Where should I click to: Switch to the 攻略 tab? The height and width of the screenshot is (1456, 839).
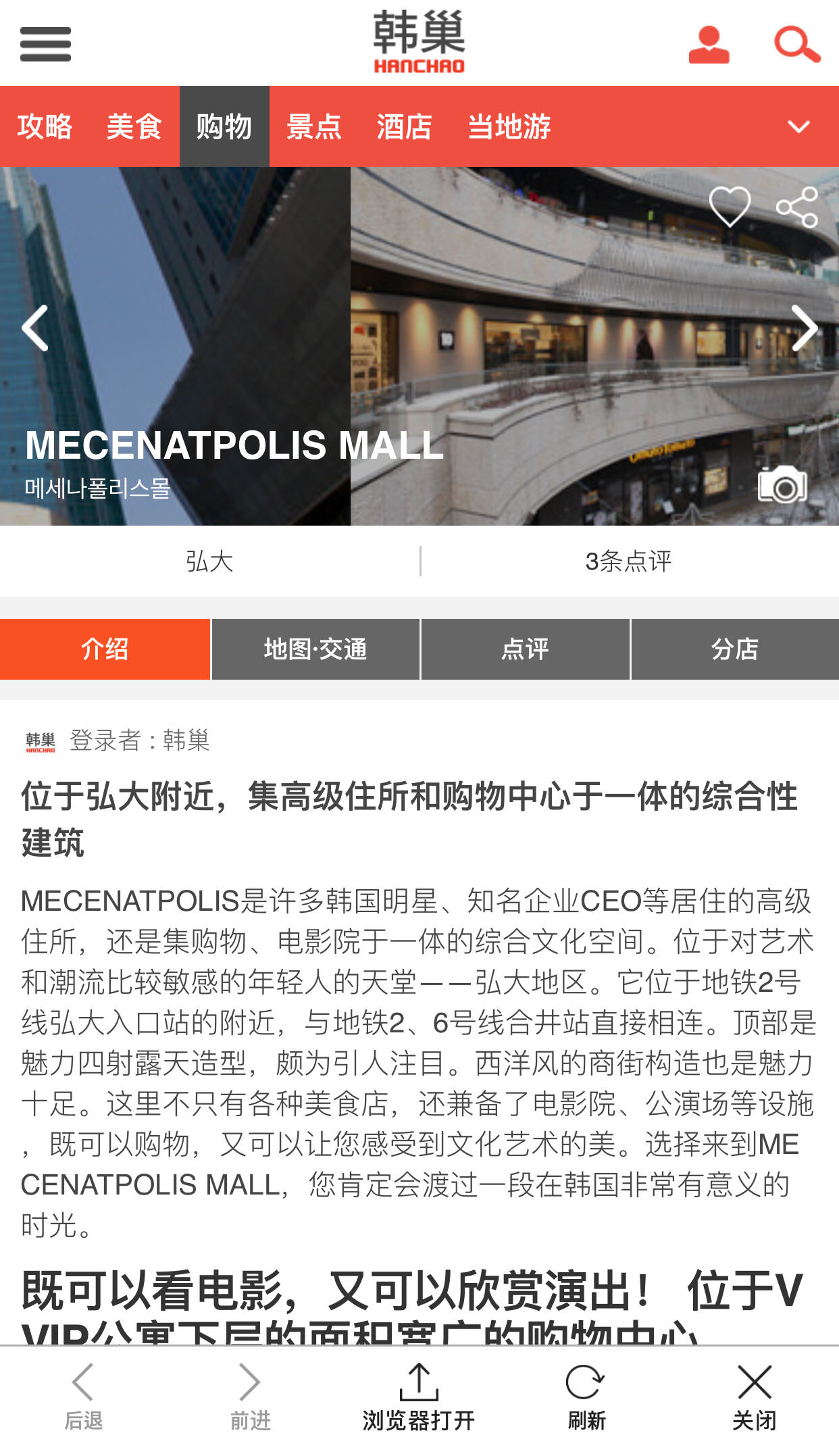pyautogui.click(x=45, y=127)
